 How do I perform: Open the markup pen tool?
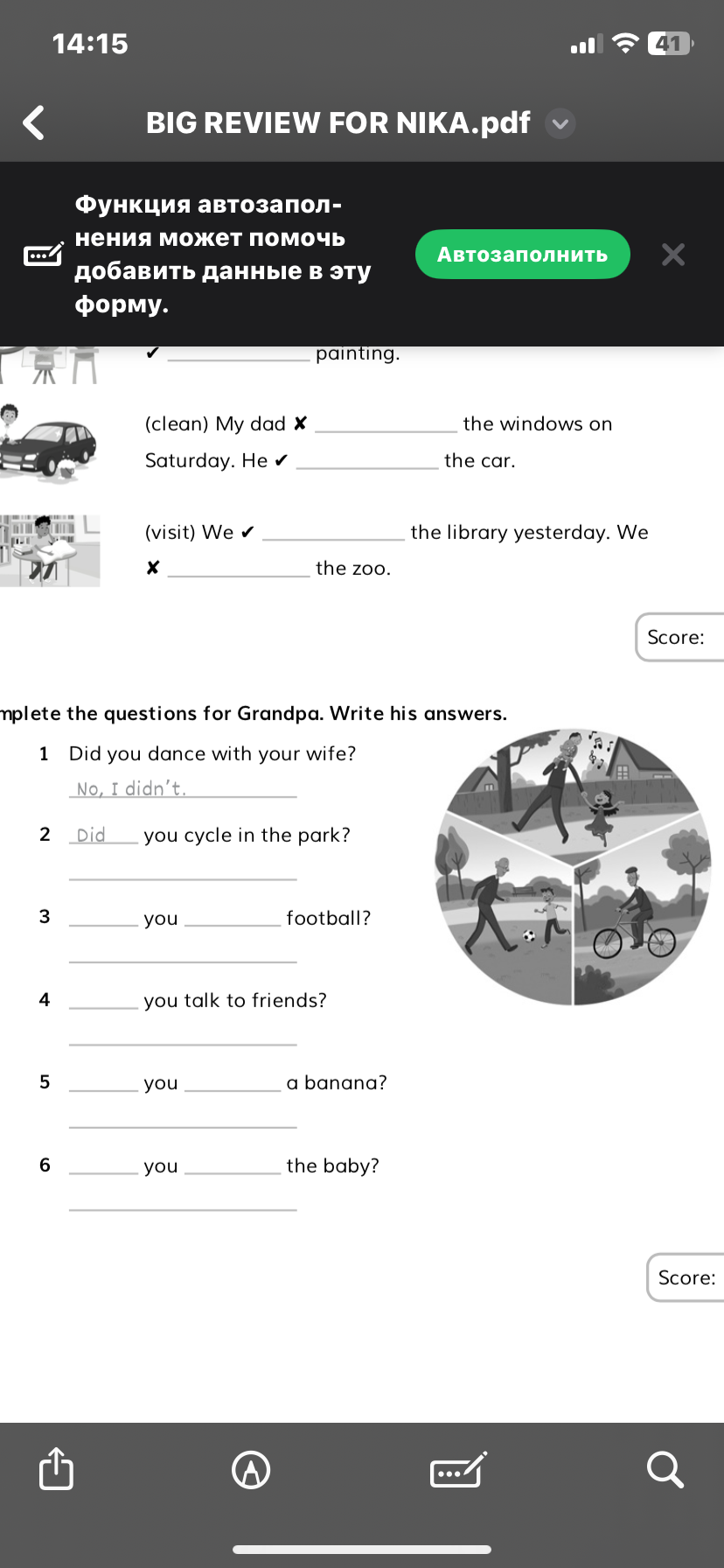pyautogui.click(x=251, y=1469)
